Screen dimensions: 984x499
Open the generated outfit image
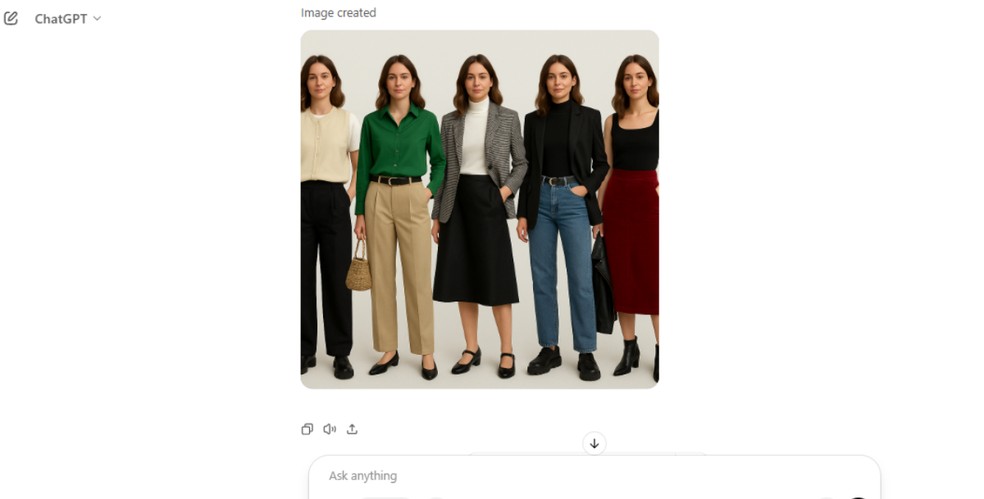coord(479,209)
